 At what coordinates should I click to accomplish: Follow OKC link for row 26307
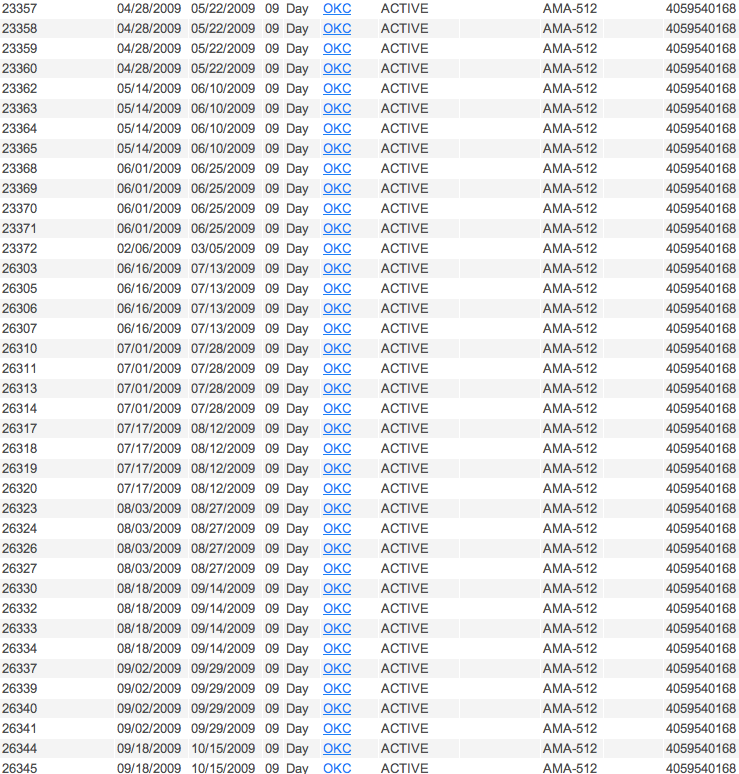pos(337,328)
